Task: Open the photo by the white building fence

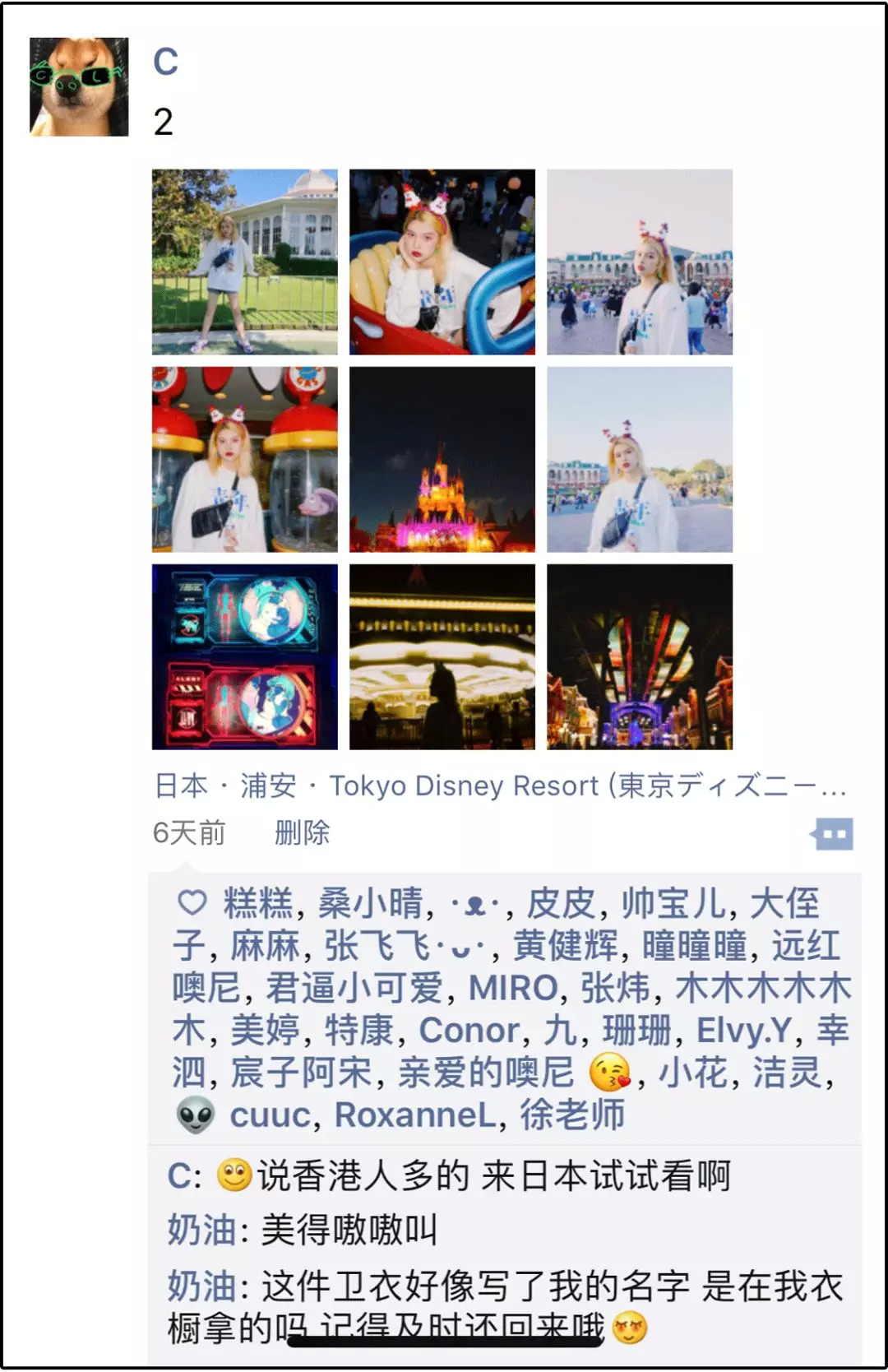Action: pyautogui.click(x=245, y=262)
